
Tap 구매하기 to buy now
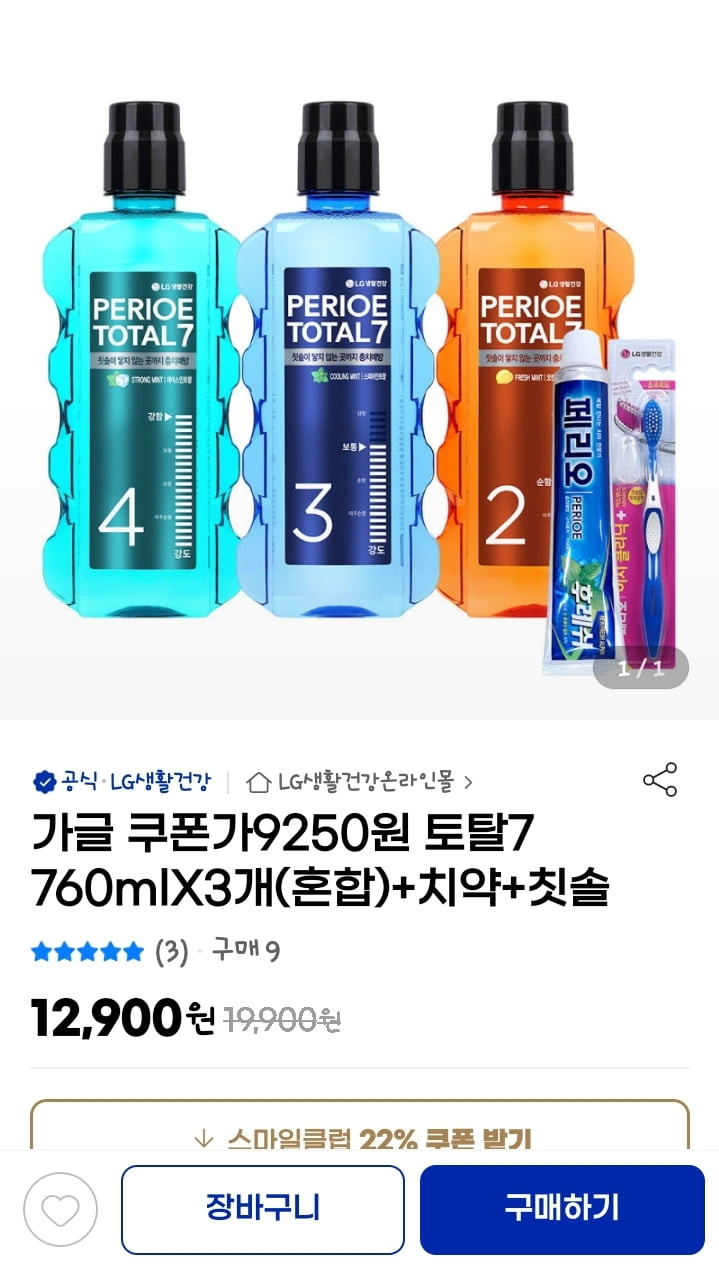562,1209
